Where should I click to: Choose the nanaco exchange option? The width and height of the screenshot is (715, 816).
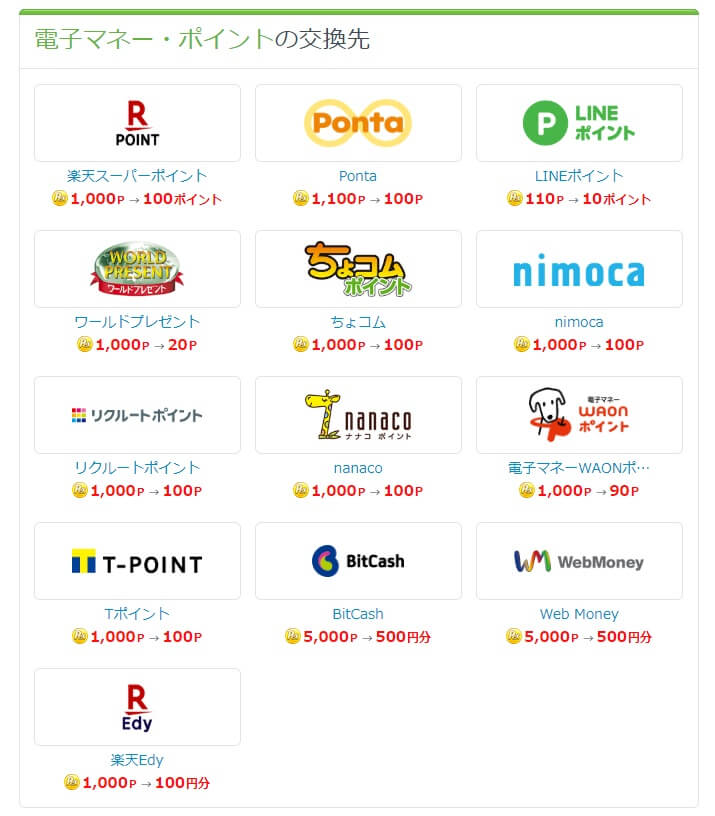point(358,415)
